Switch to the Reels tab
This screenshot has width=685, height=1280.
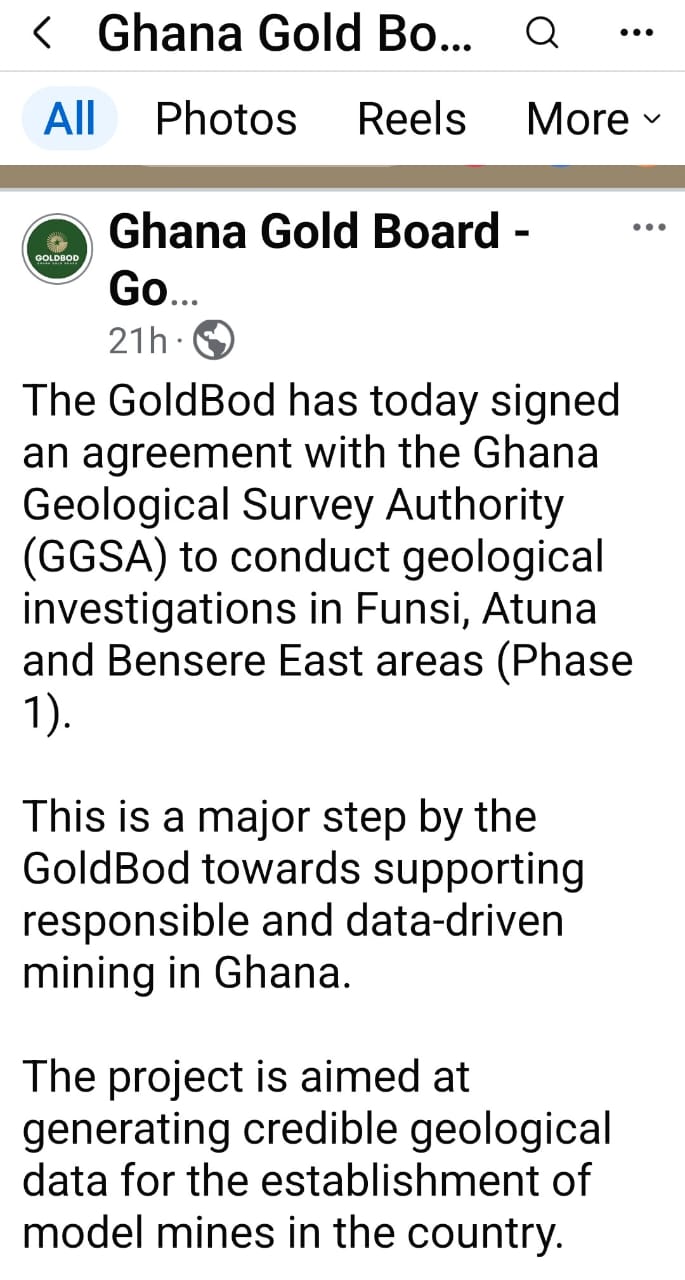[x=412, y=119]
